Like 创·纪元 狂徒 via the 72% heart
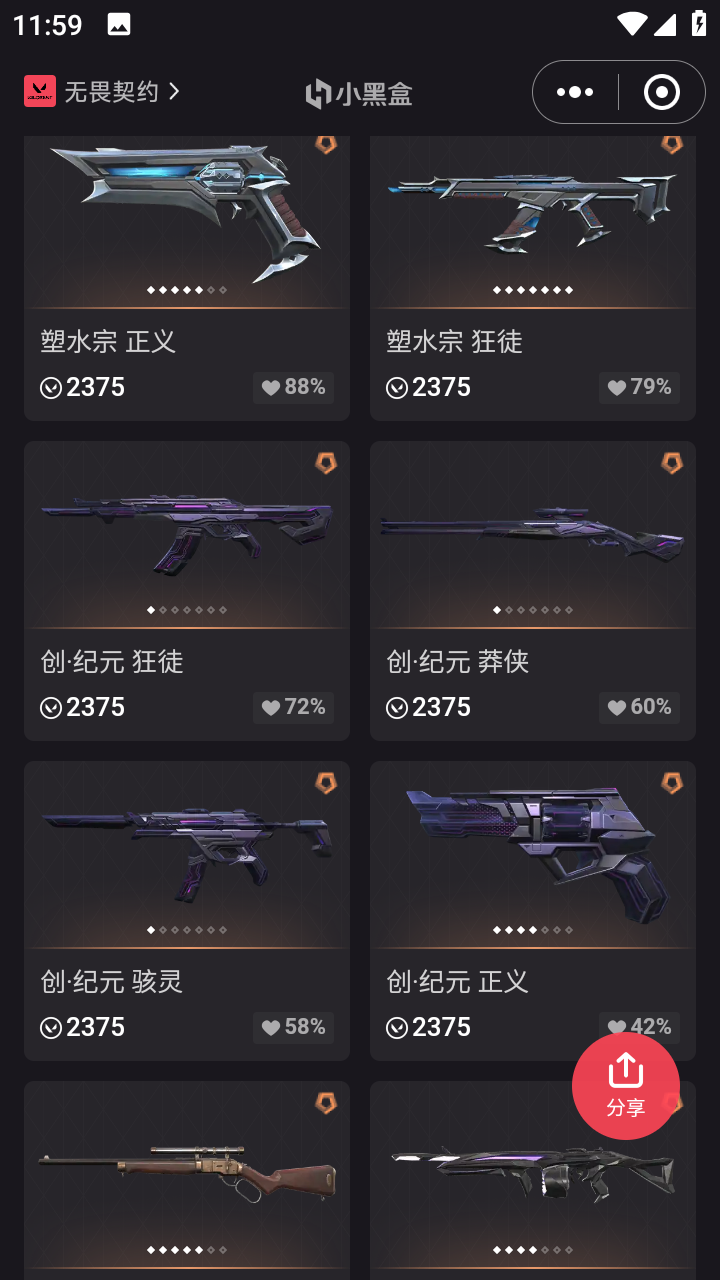The height and width of the screenshot is (1280, 720). pyautogui.click(x=293, y=707)
